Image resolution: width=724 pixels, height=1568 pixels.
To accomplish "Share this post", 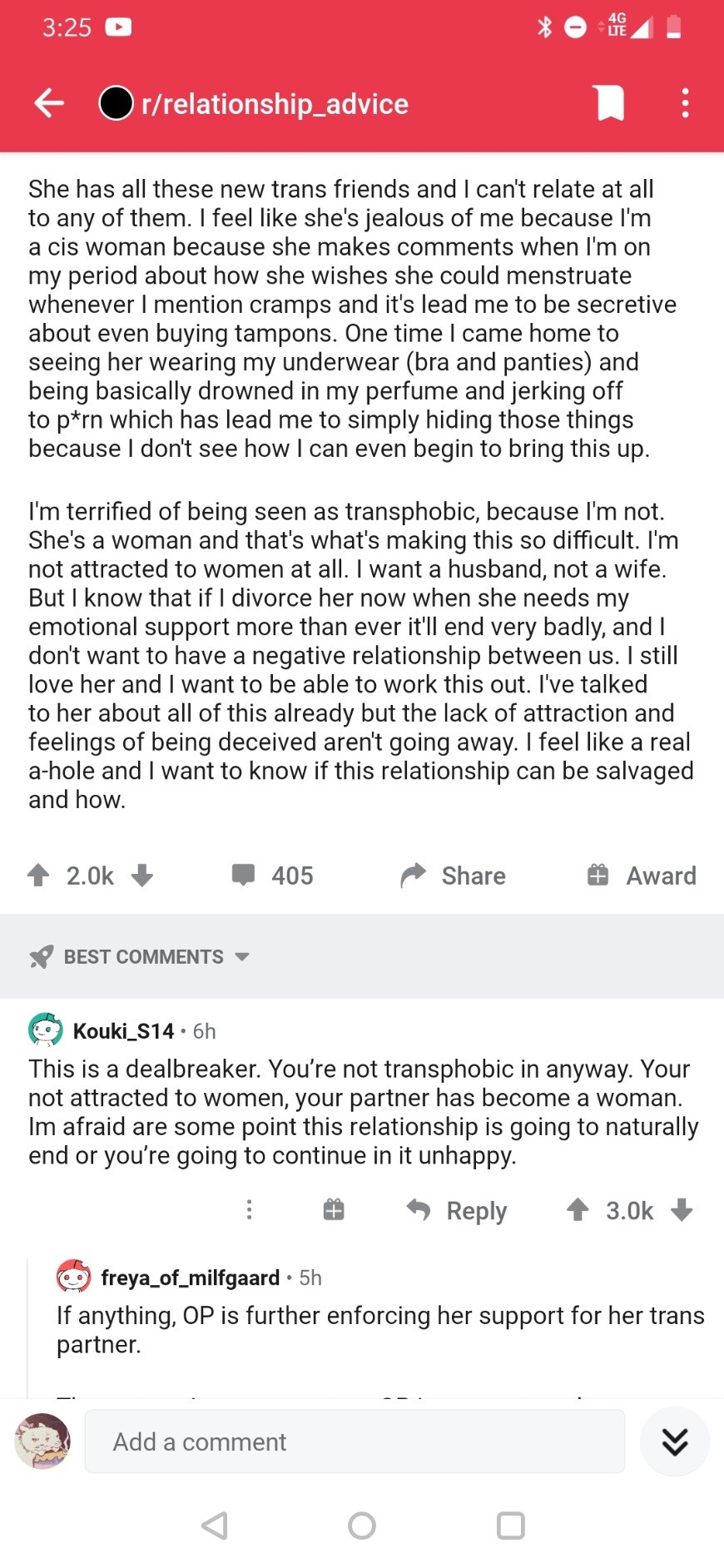I will (454, 875).
